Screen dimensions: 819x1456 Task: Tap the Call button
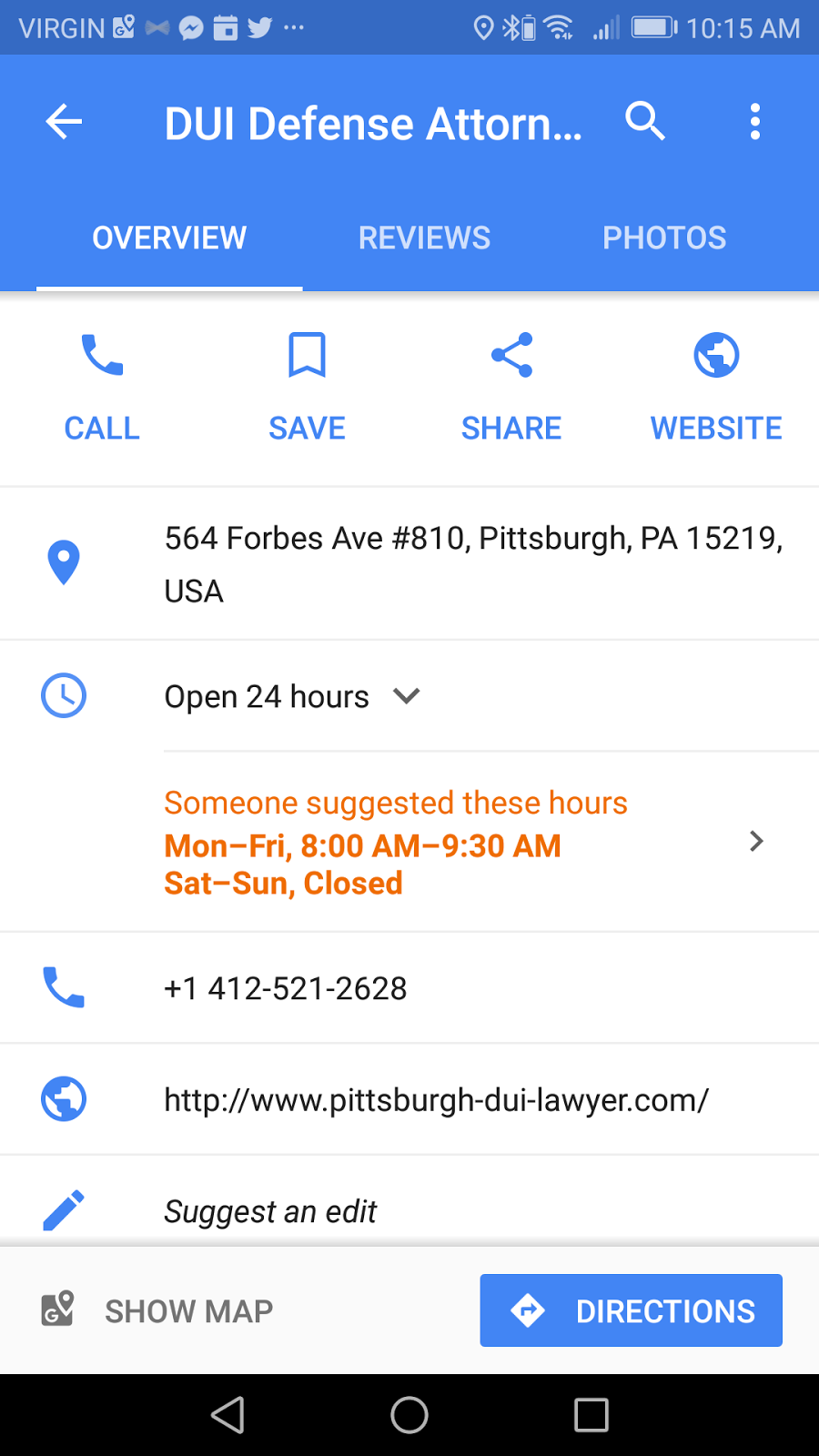click(x=102, y=388)
